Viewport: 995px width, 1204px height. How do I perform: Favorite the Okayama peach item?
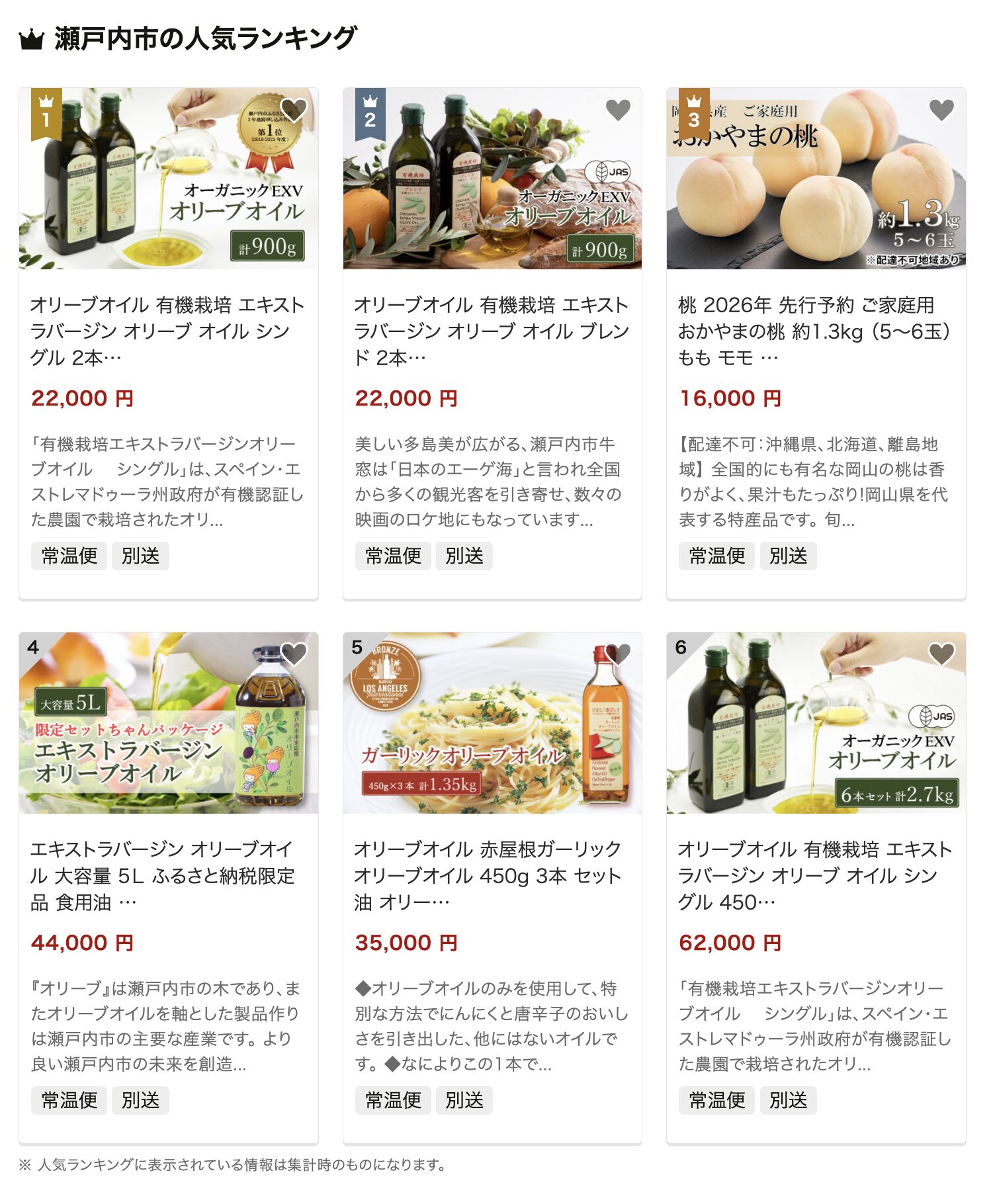(941, 110)
